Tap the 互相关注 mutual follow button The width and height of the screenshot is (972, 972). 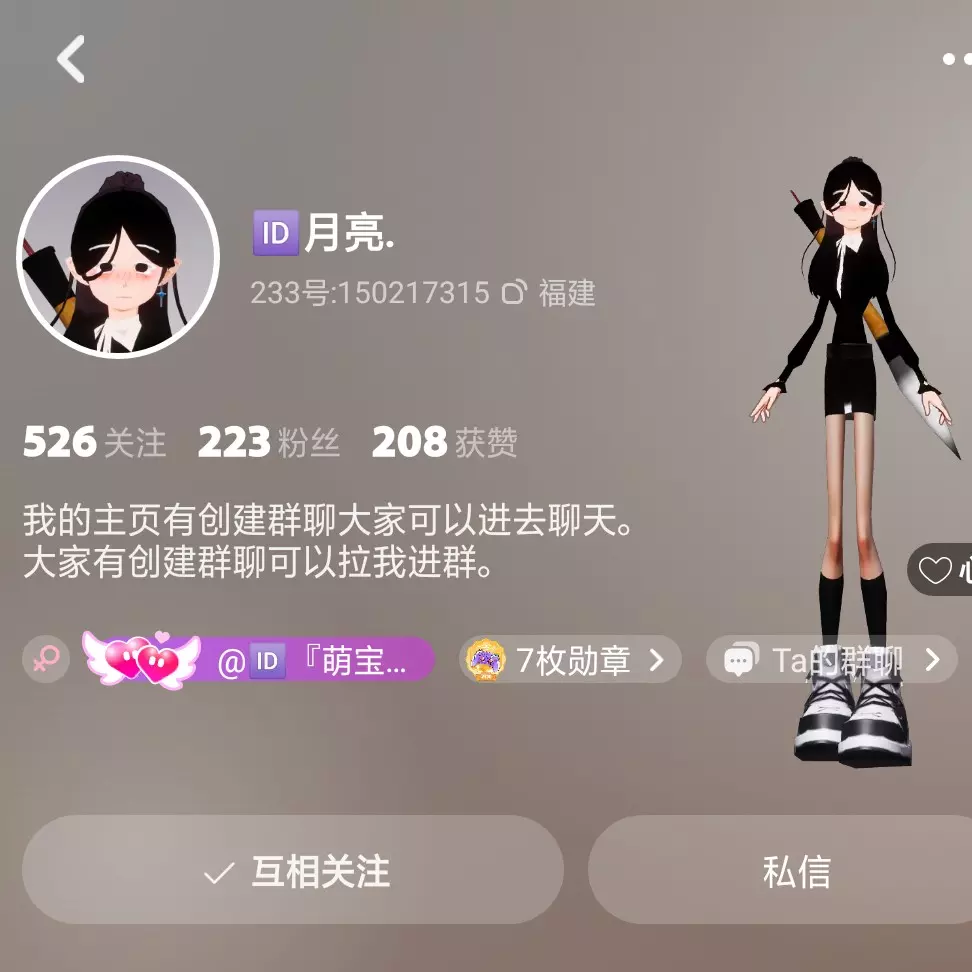pos(293,871)
